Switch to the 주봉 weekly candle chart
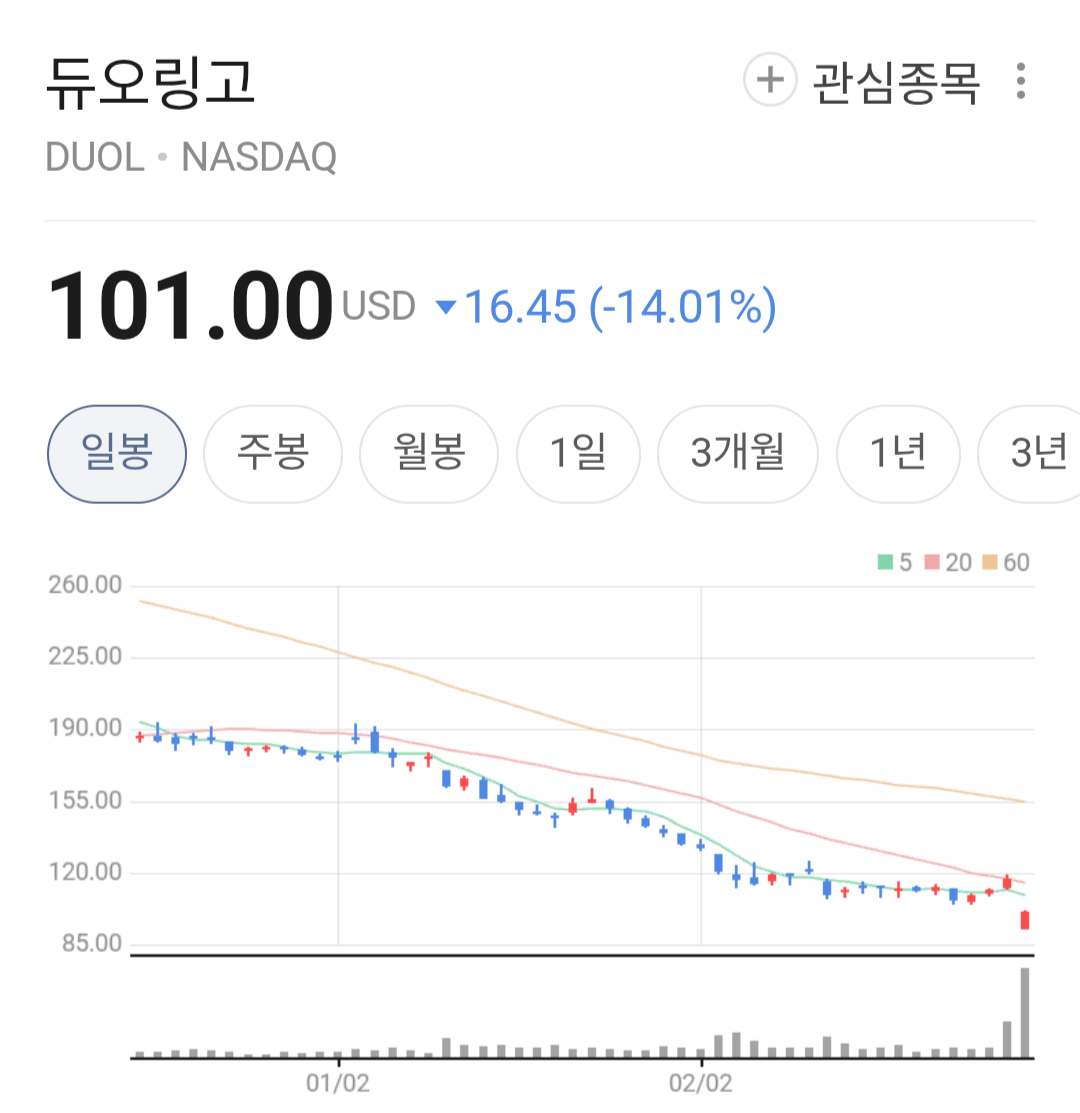This screenshot has width=1080, height=1113. [272, 454]
